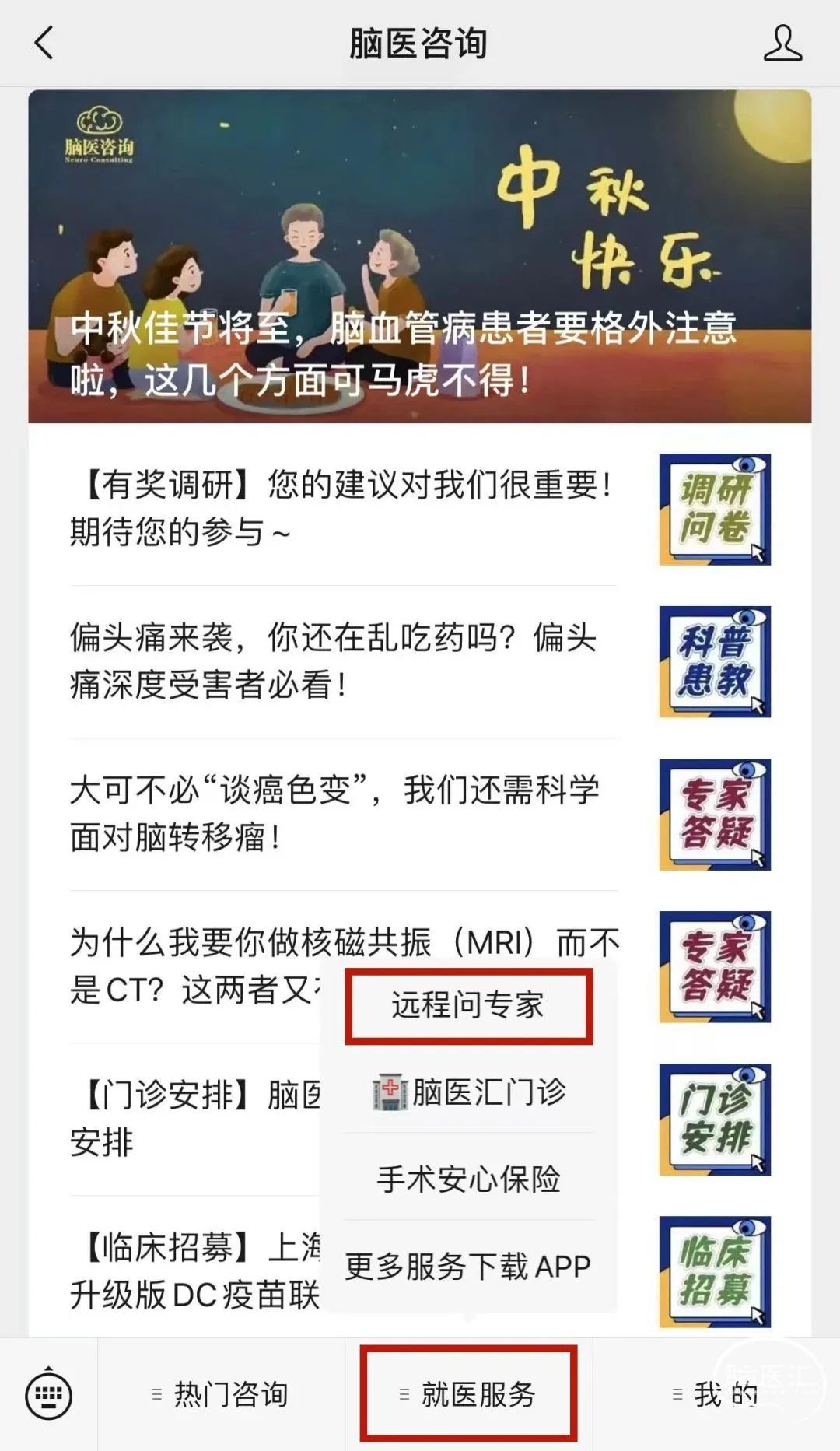Screen dimensions: 840x1451
Task: Choose 脑医汇门诊 in the menu
Action: (468, 1092)
